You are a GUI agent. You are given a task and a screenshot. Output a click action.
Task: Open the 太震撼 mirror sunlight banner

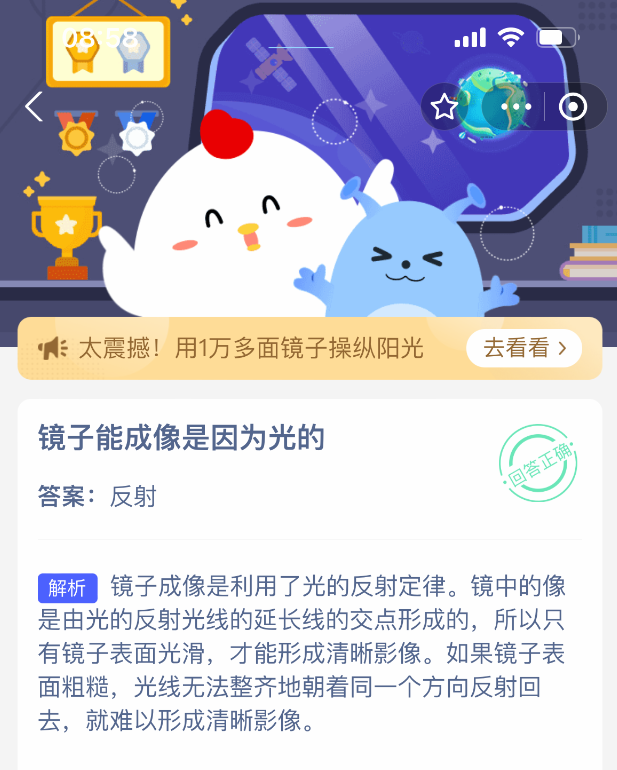(x=250, y=348)
